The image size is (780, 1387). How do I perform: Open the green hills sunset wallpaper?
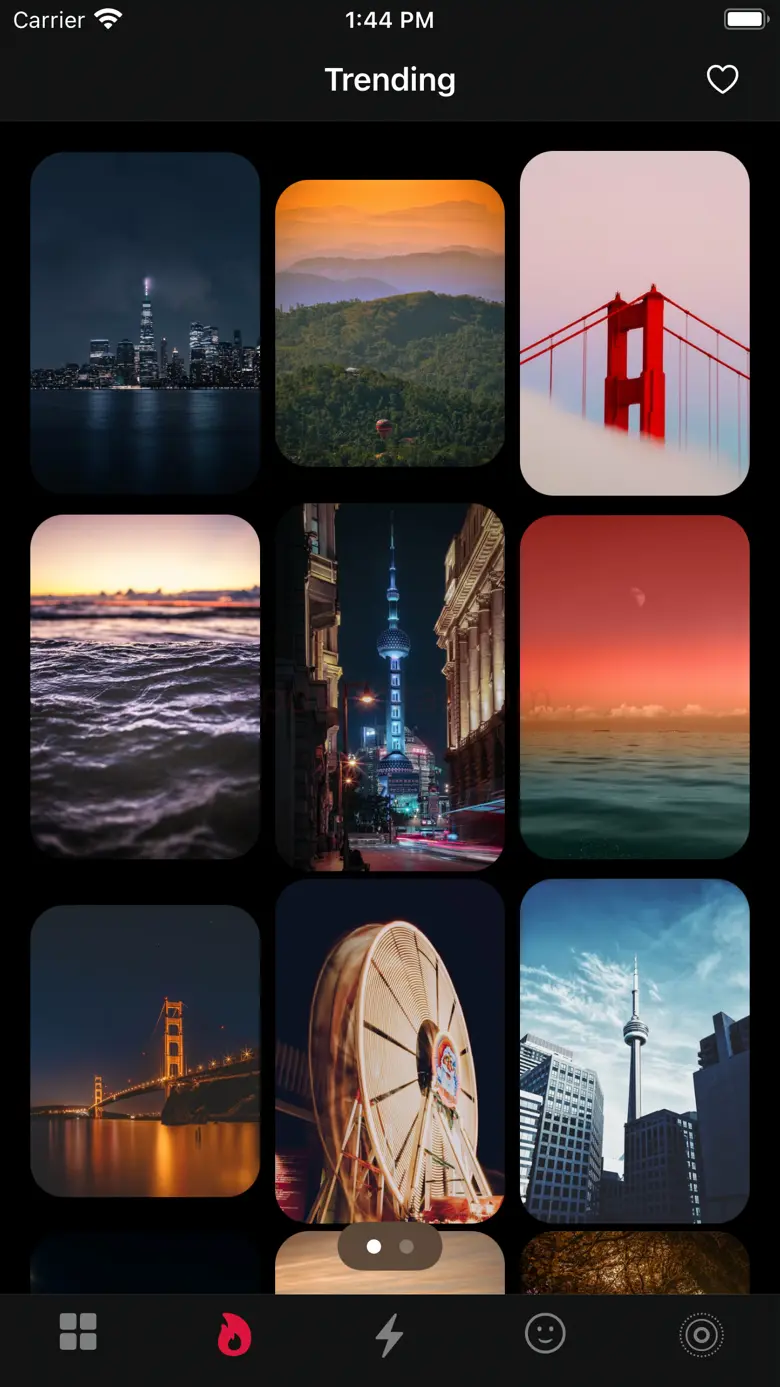point(390,323)
